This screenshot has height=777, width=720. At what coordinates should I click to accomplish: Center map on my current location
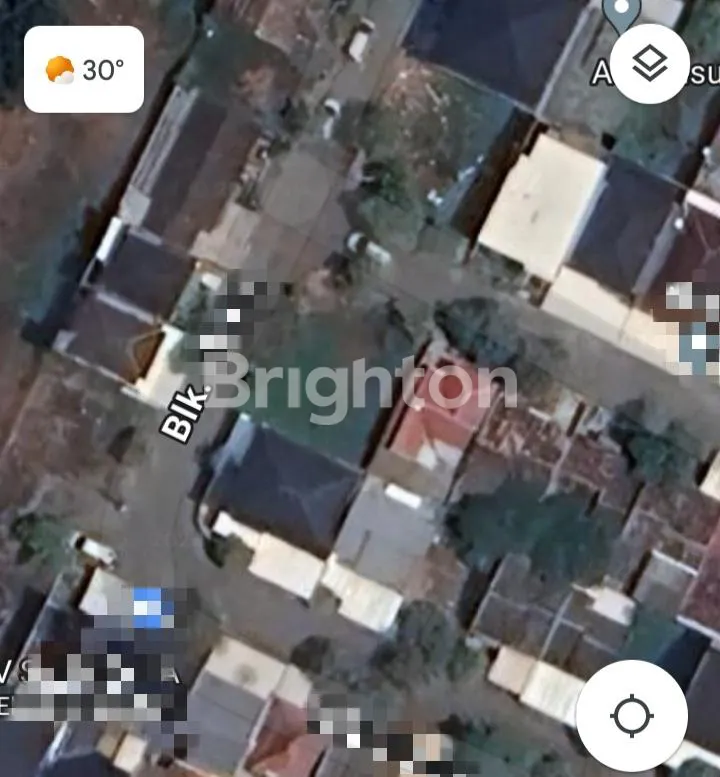click(x=631, y=715)
